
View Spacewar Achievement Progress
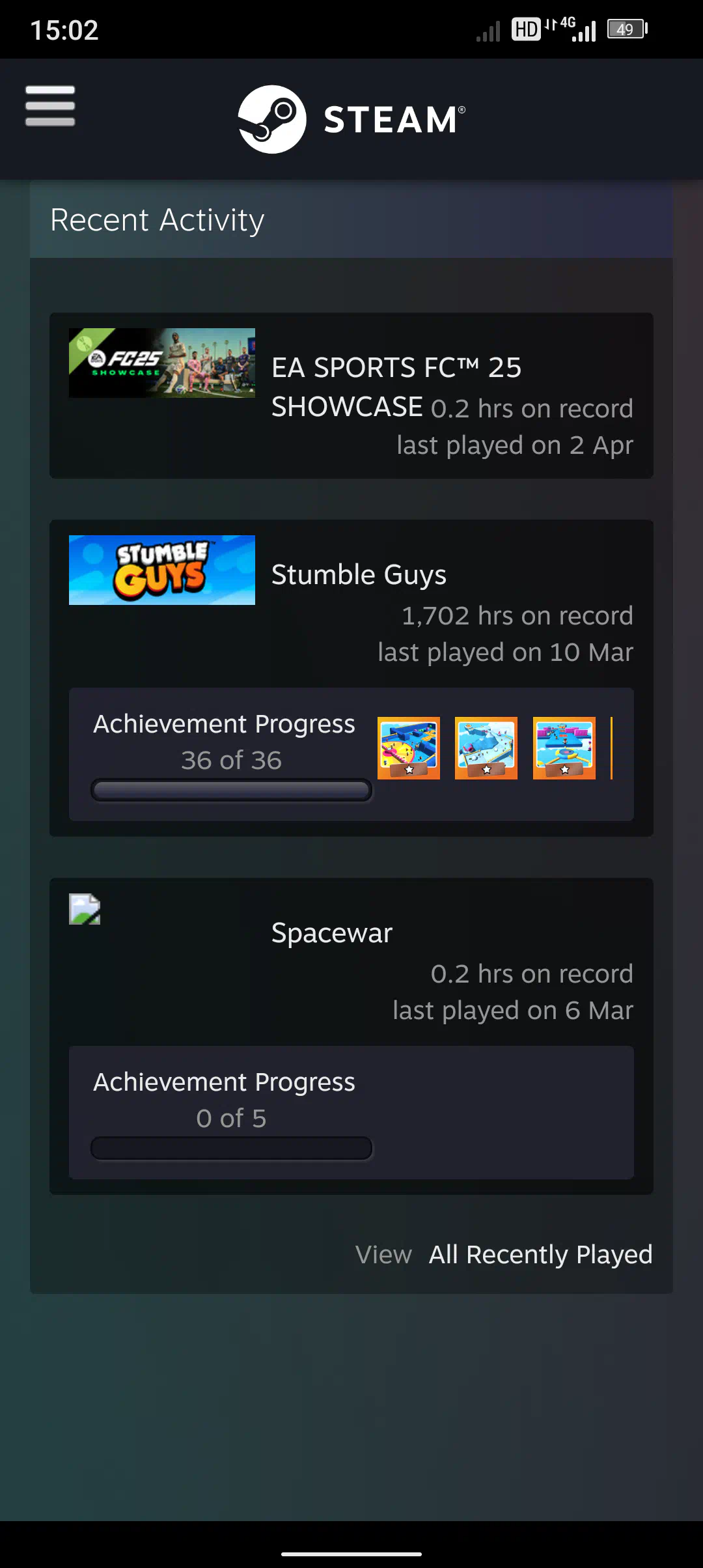click(x=224, y=1082)
